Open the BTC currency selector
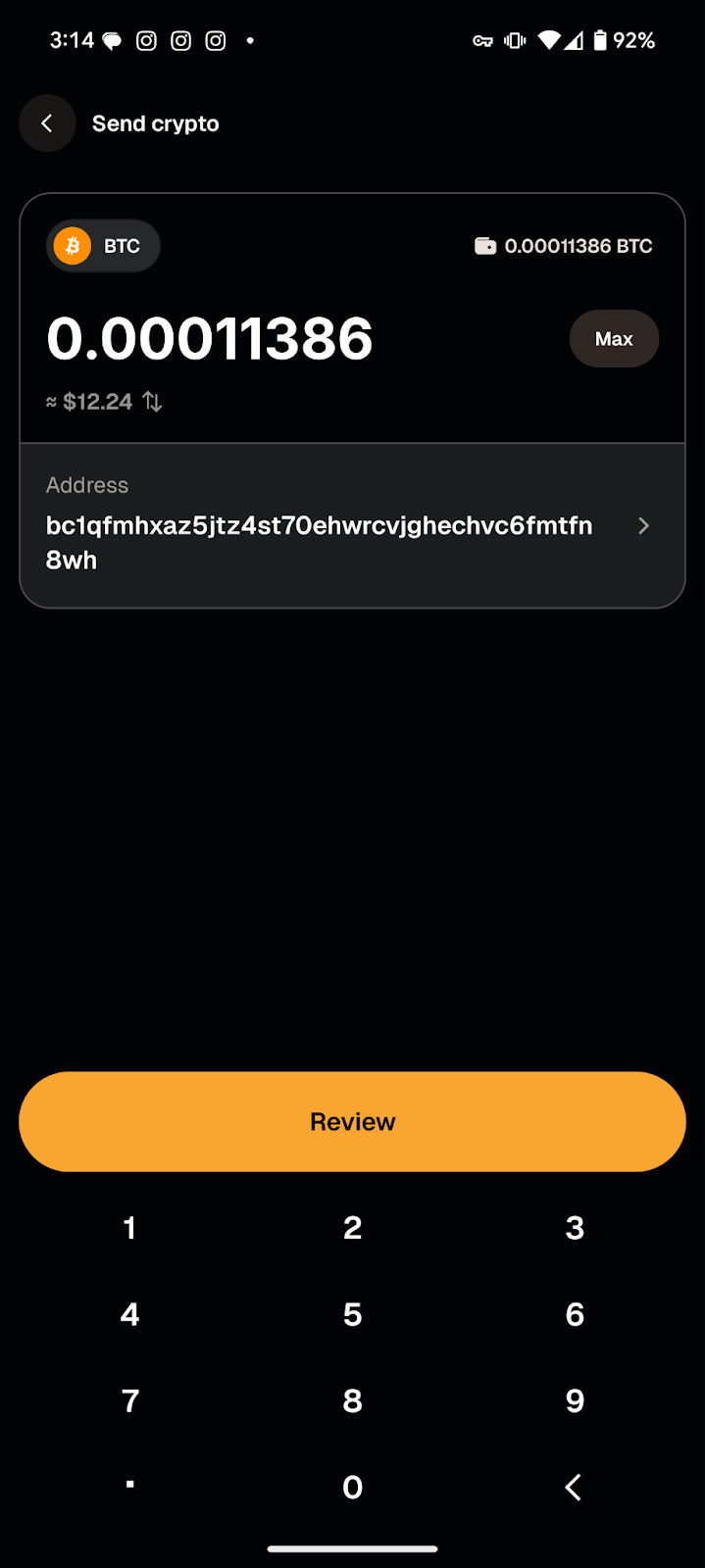Screen dimensions: 705x1568 (103, 246)
